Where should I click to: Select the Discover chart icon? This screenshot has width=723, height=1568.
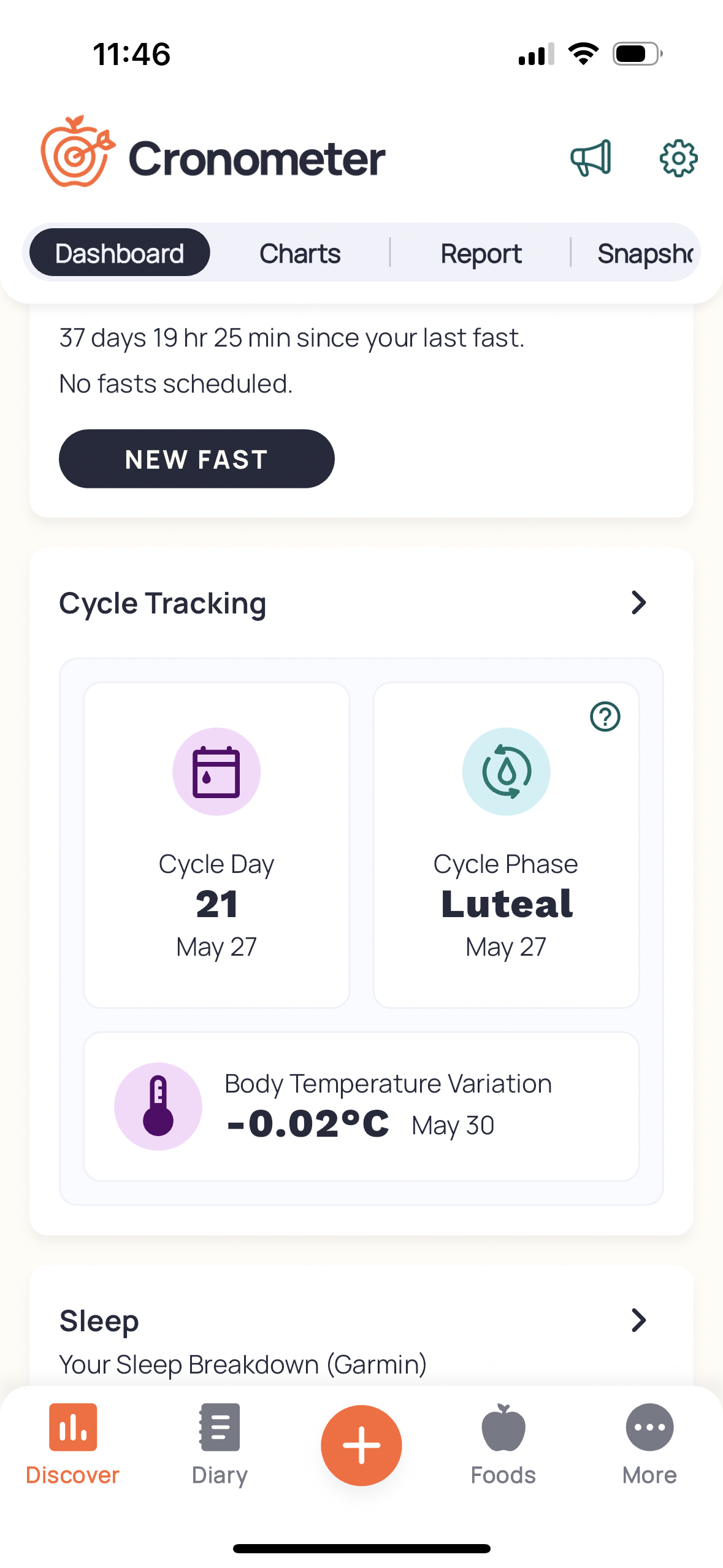pos(72,1426)
